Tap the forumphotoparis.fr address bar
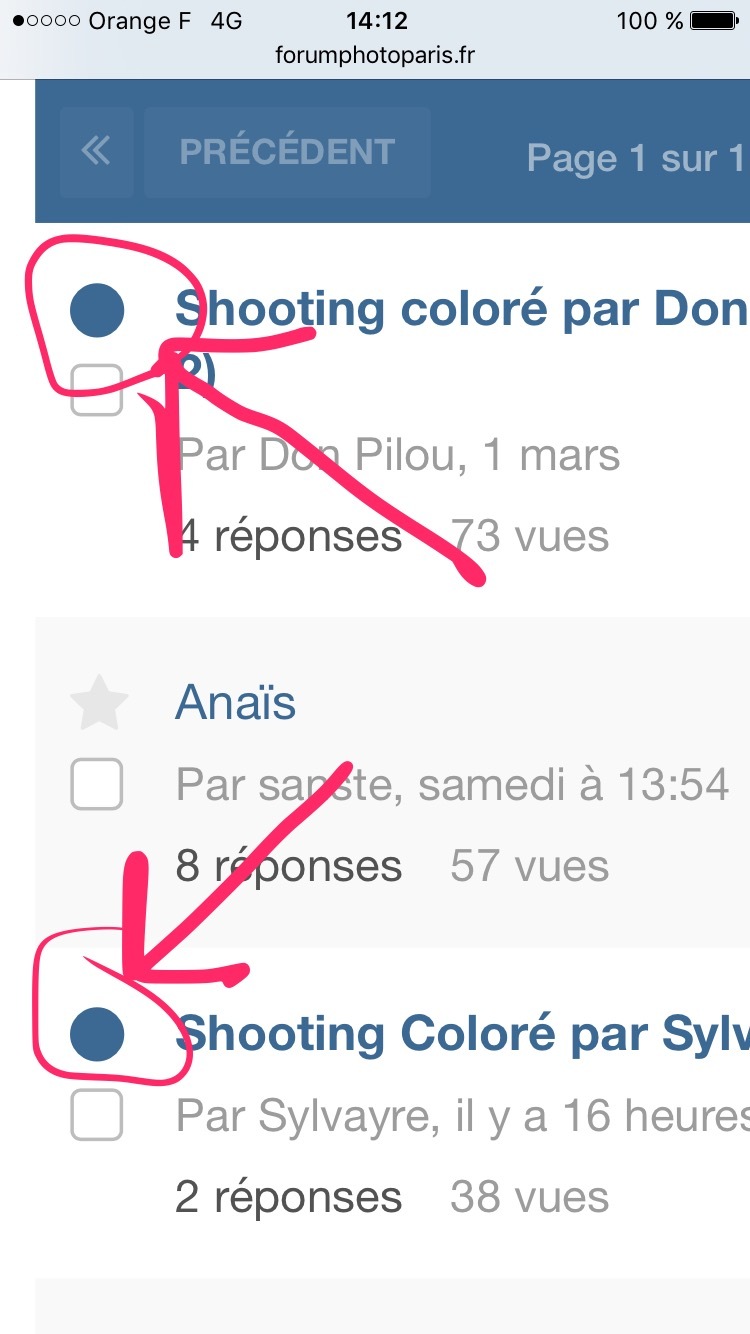750x1334 pixels. click(375, 55)
